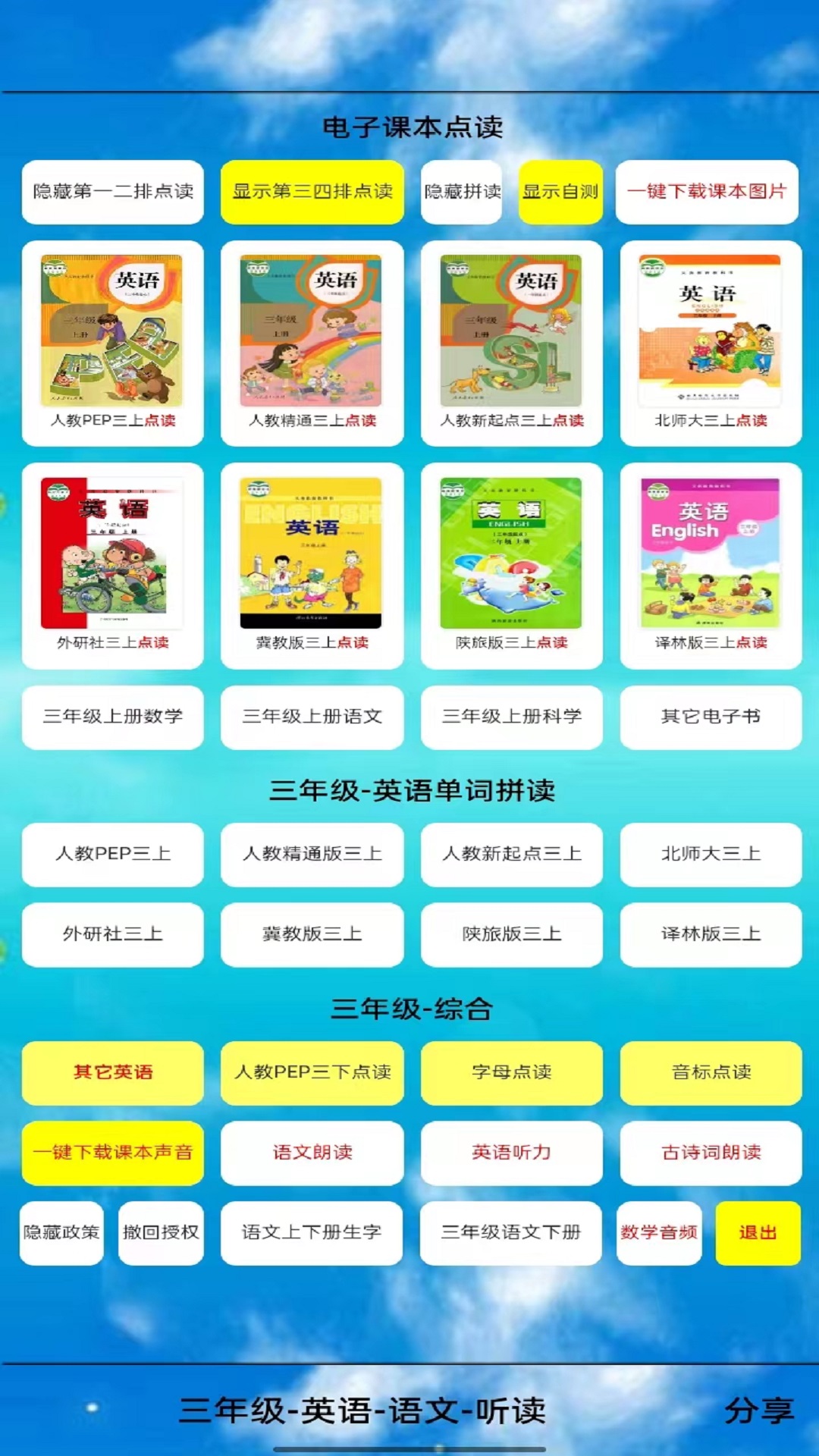Tap 分享 to share the app

(x=758, y=1410)
